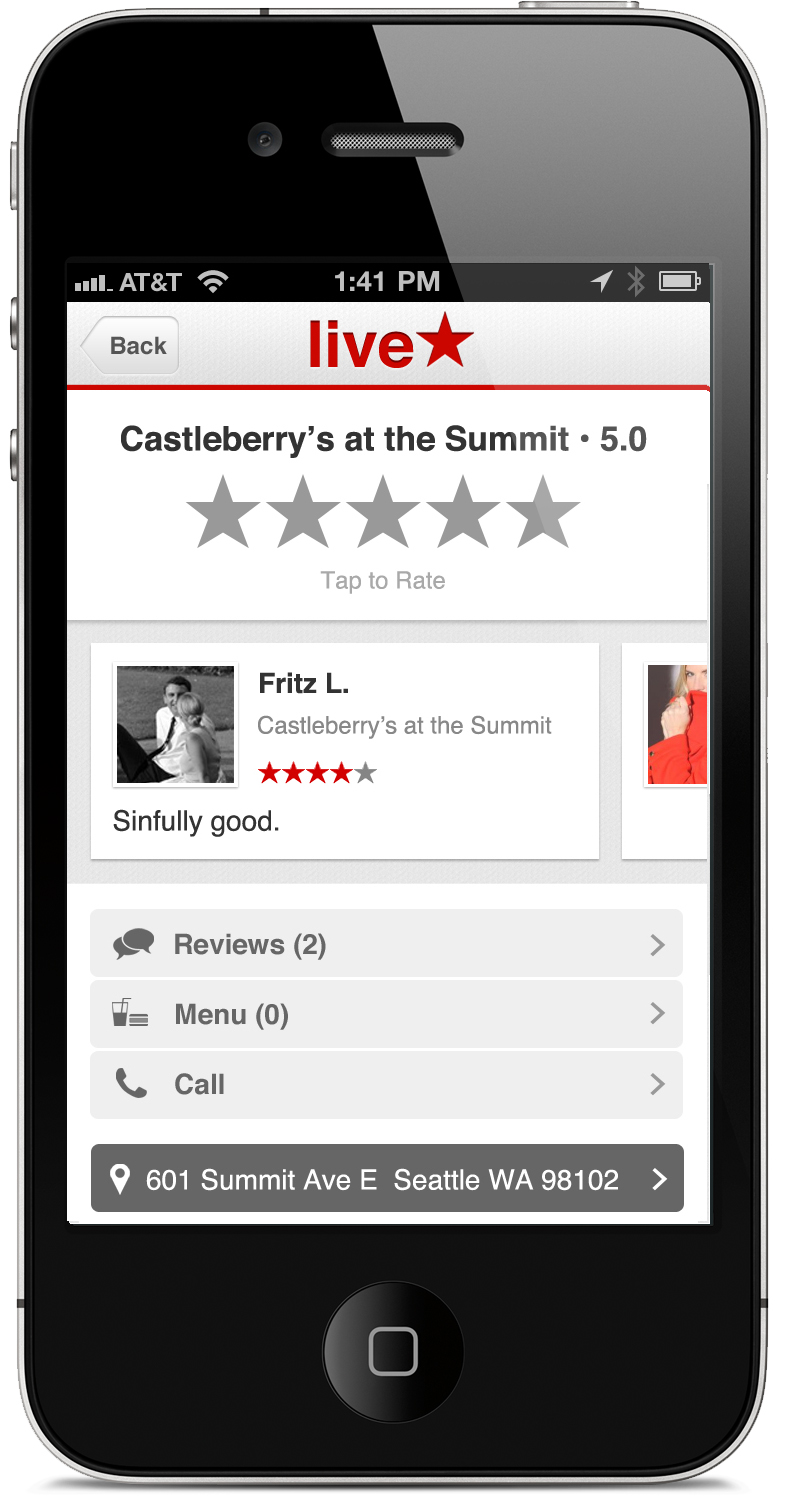Open the Reviews (2) row
Viewport: 790px width, 1512px height.
[x=386, y=944]
